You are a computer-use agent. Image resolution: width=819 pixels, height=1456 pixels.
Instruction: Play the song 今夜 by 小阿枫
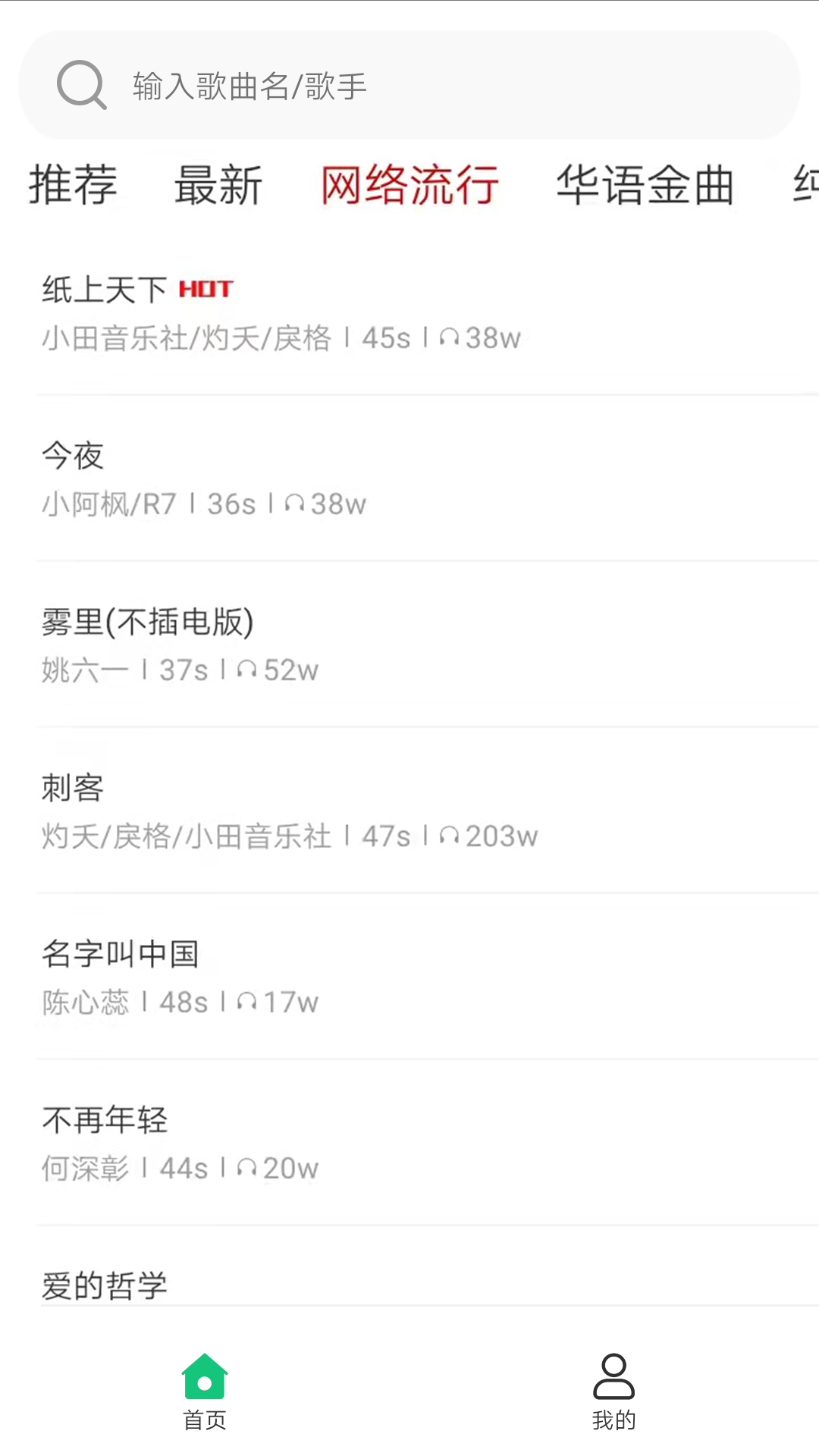(74, 456)
